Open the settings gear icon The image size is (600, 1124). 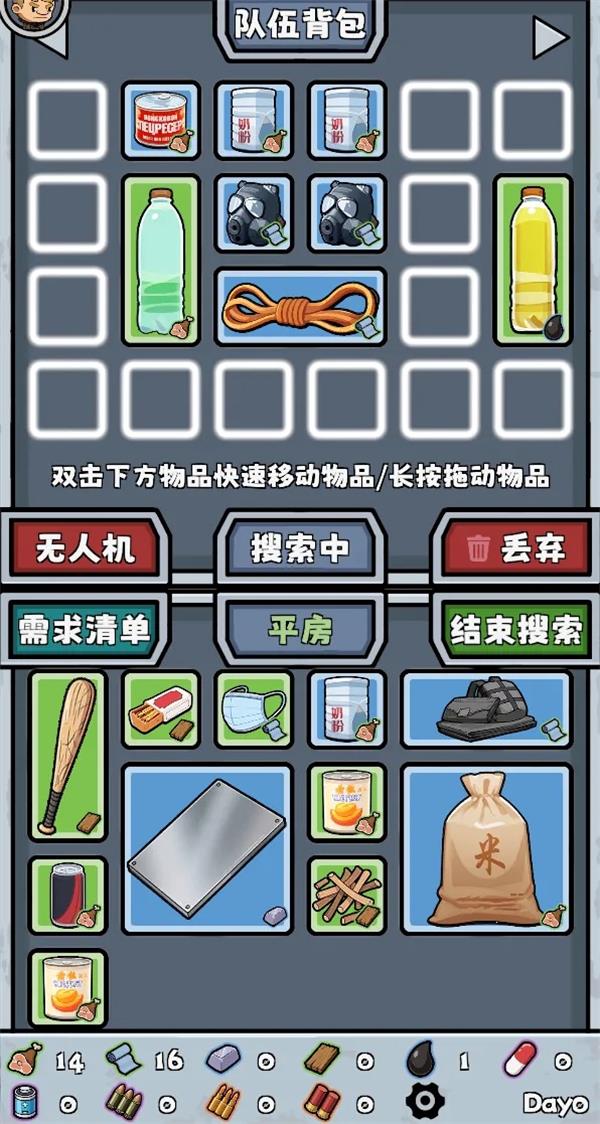coord(425,1101)
